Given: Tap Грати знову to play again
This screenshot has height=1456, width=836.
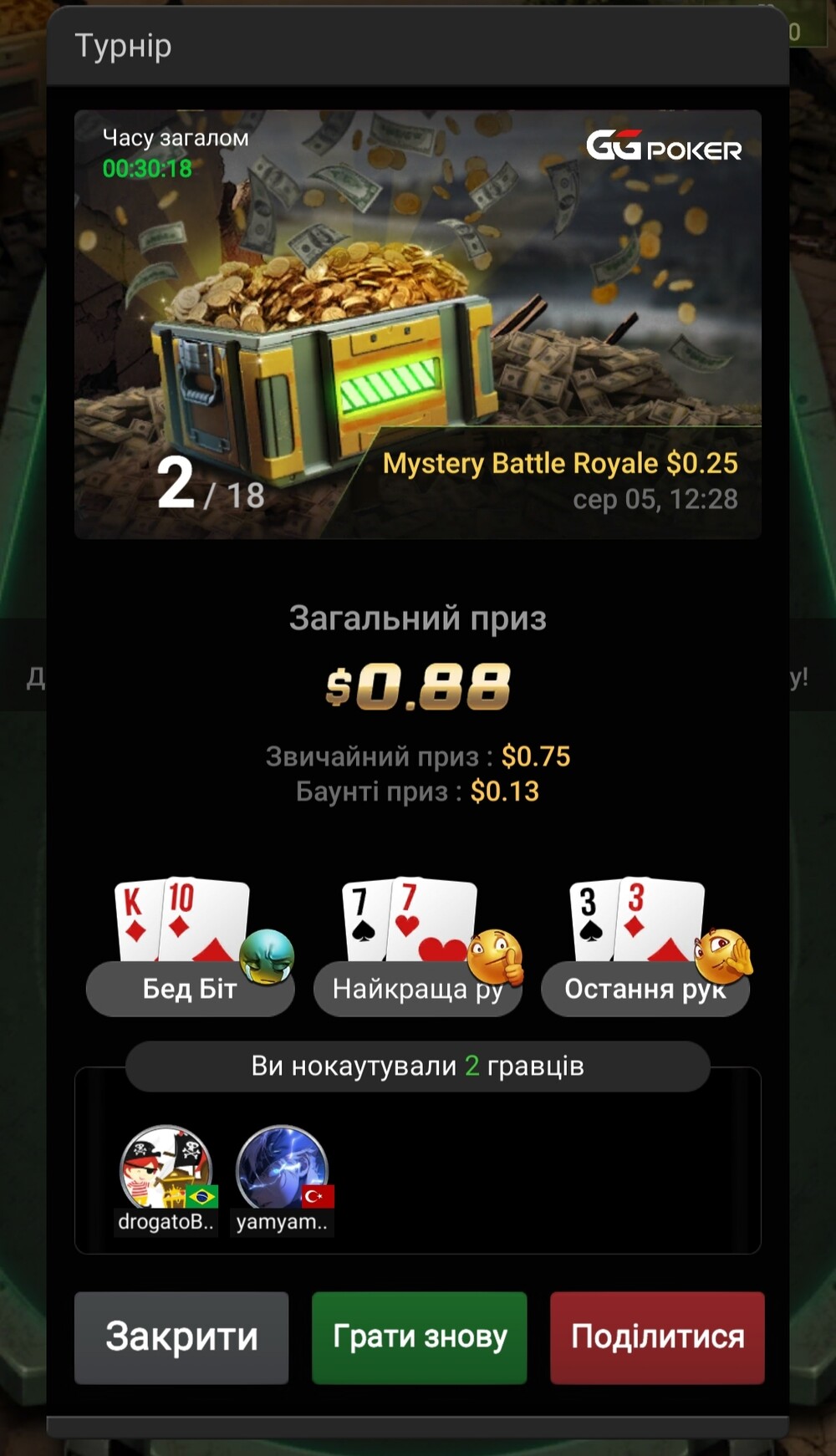Looking at the screenshot, I should (420, 1337).
